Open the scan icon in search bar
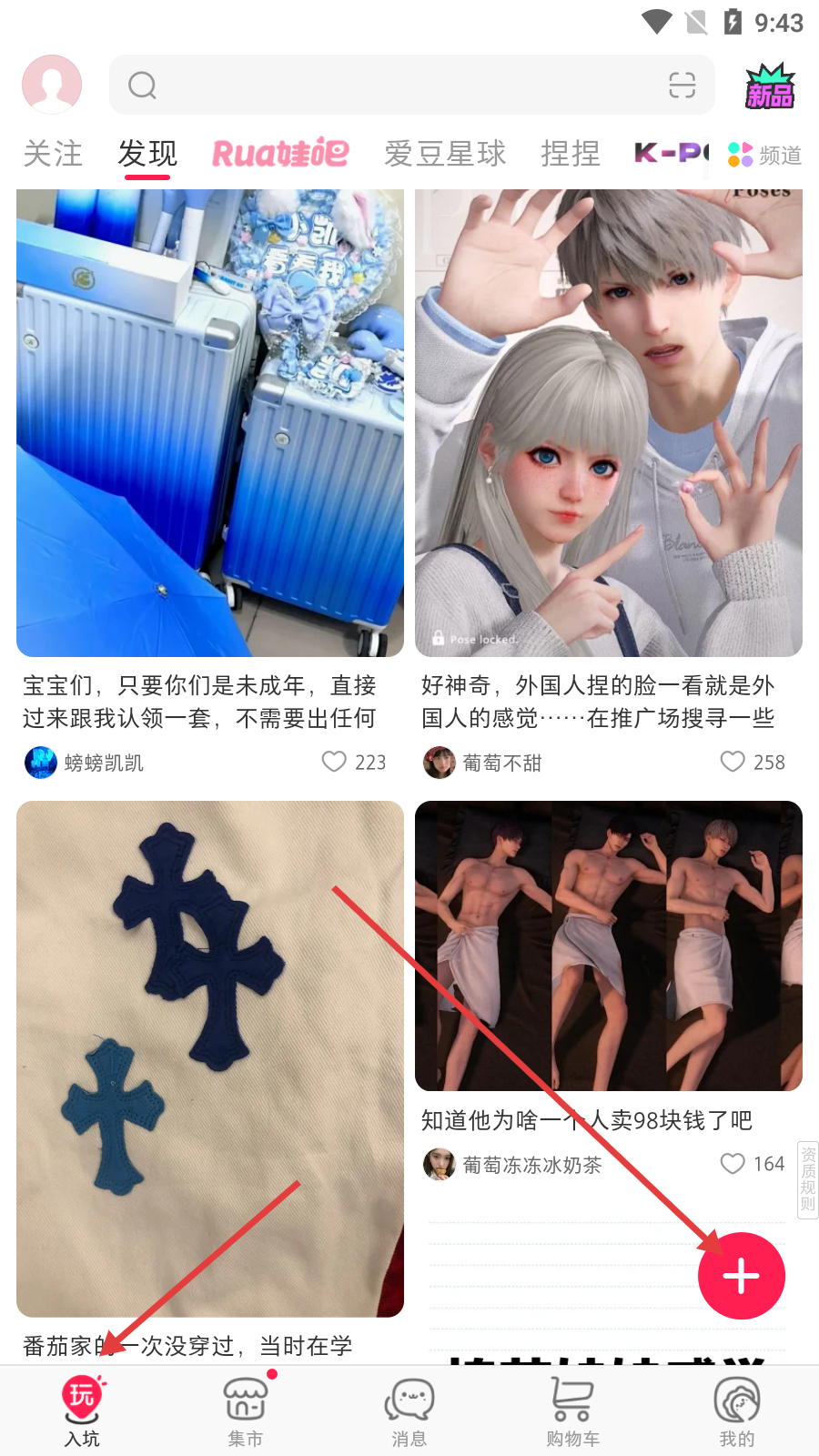819x1456 pixels. point(682,85)
